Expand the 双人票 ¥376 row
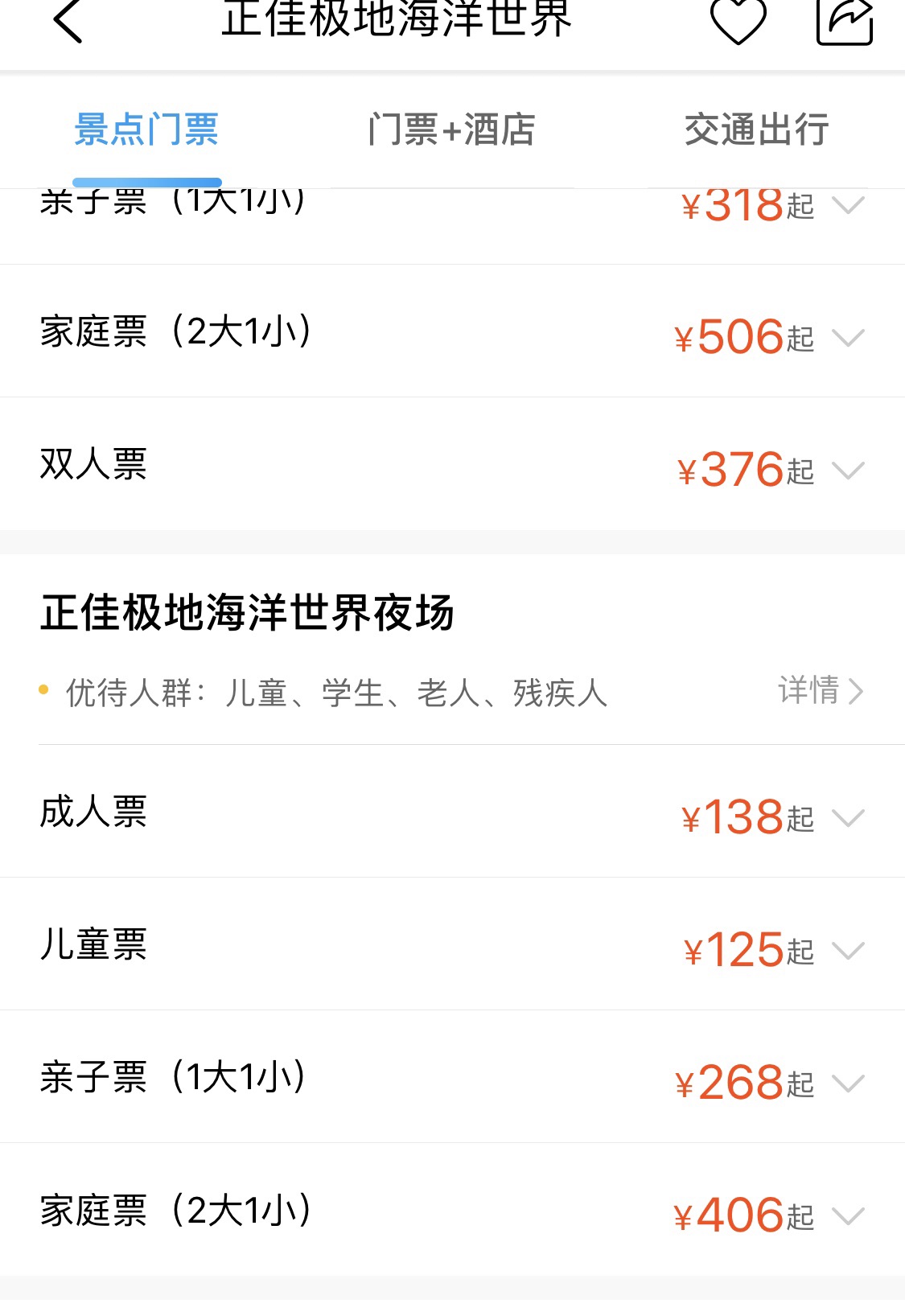The width and height of the screenshot is (905, 1316). [848, 470]
